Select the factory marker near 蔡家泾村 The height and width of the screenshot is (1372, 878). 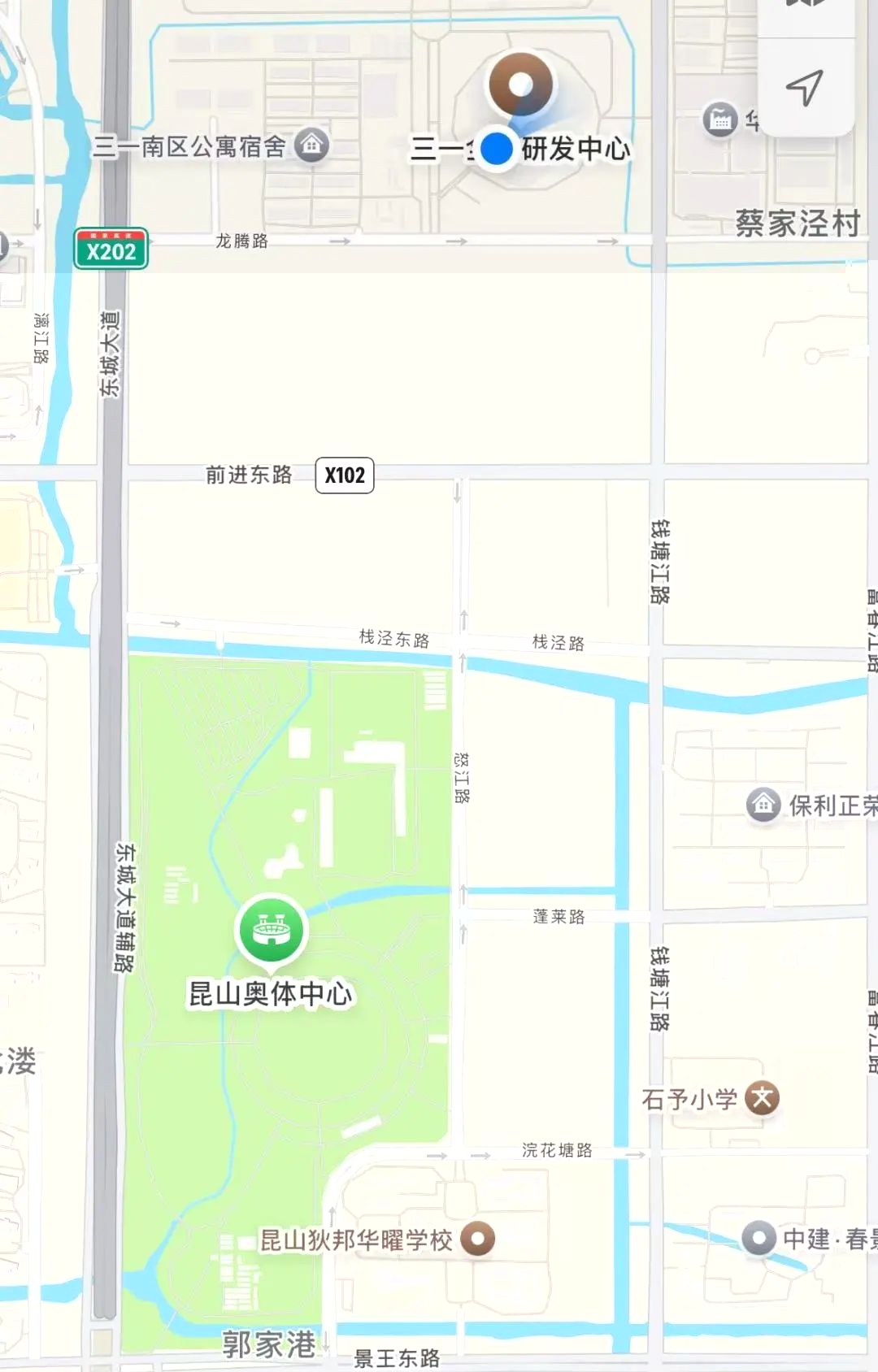coord(720,120)
